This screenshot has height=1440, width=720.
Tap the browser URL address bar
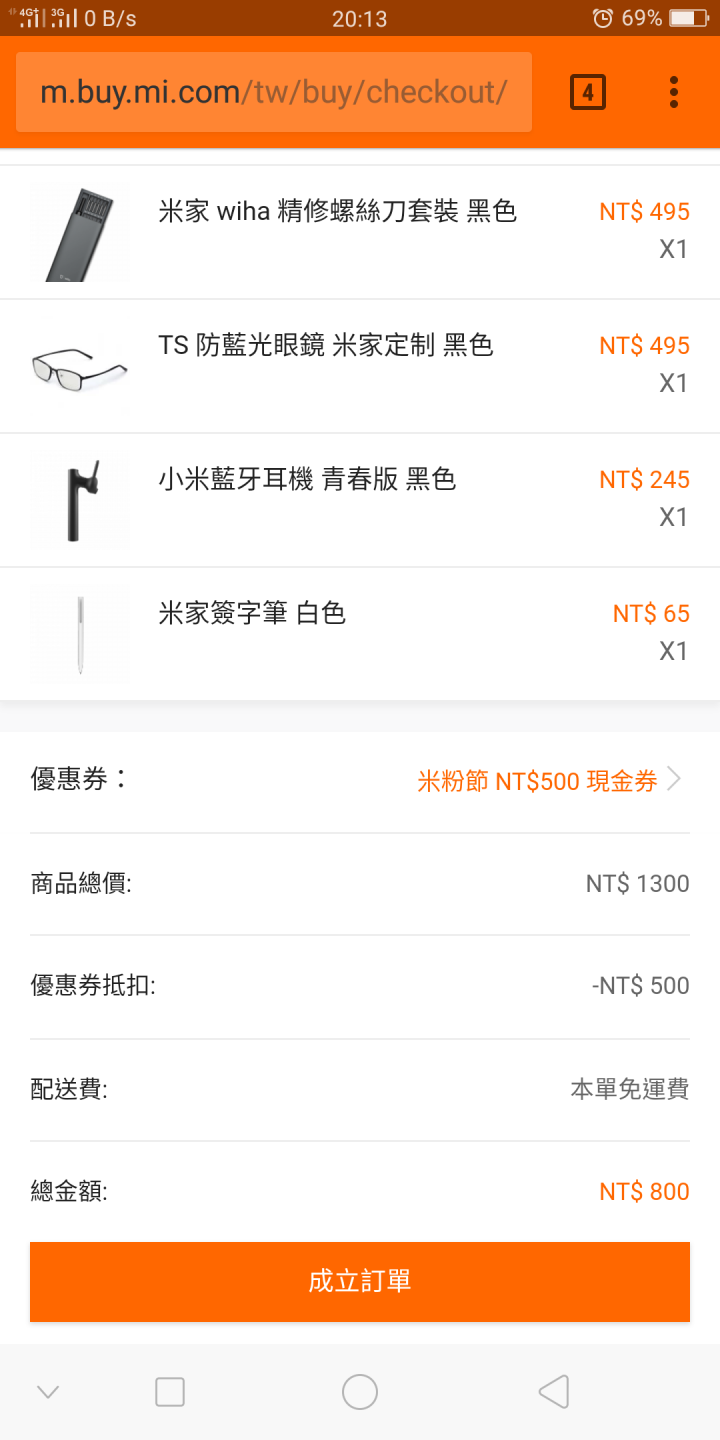pos(273,92)
